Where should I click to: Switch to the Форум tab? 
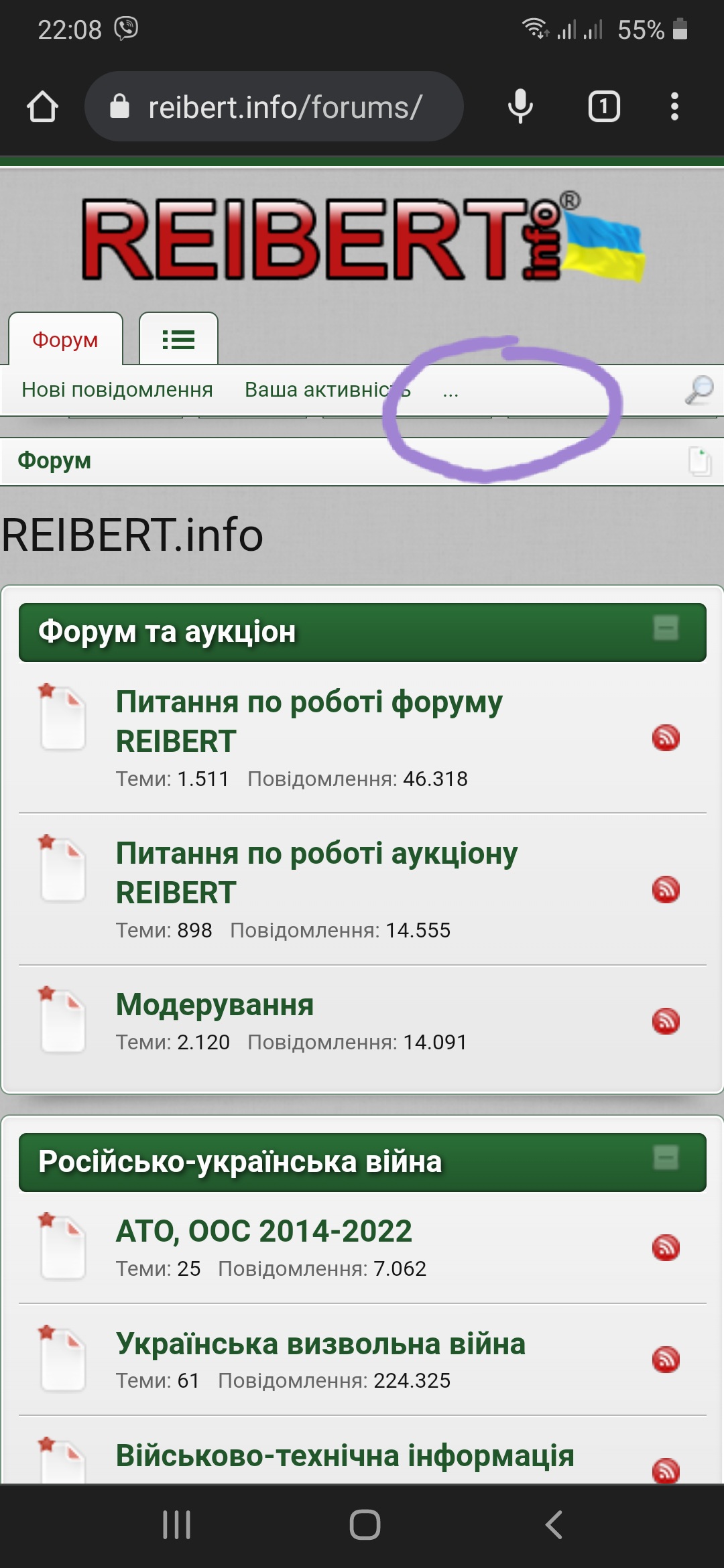click(66, 340)
